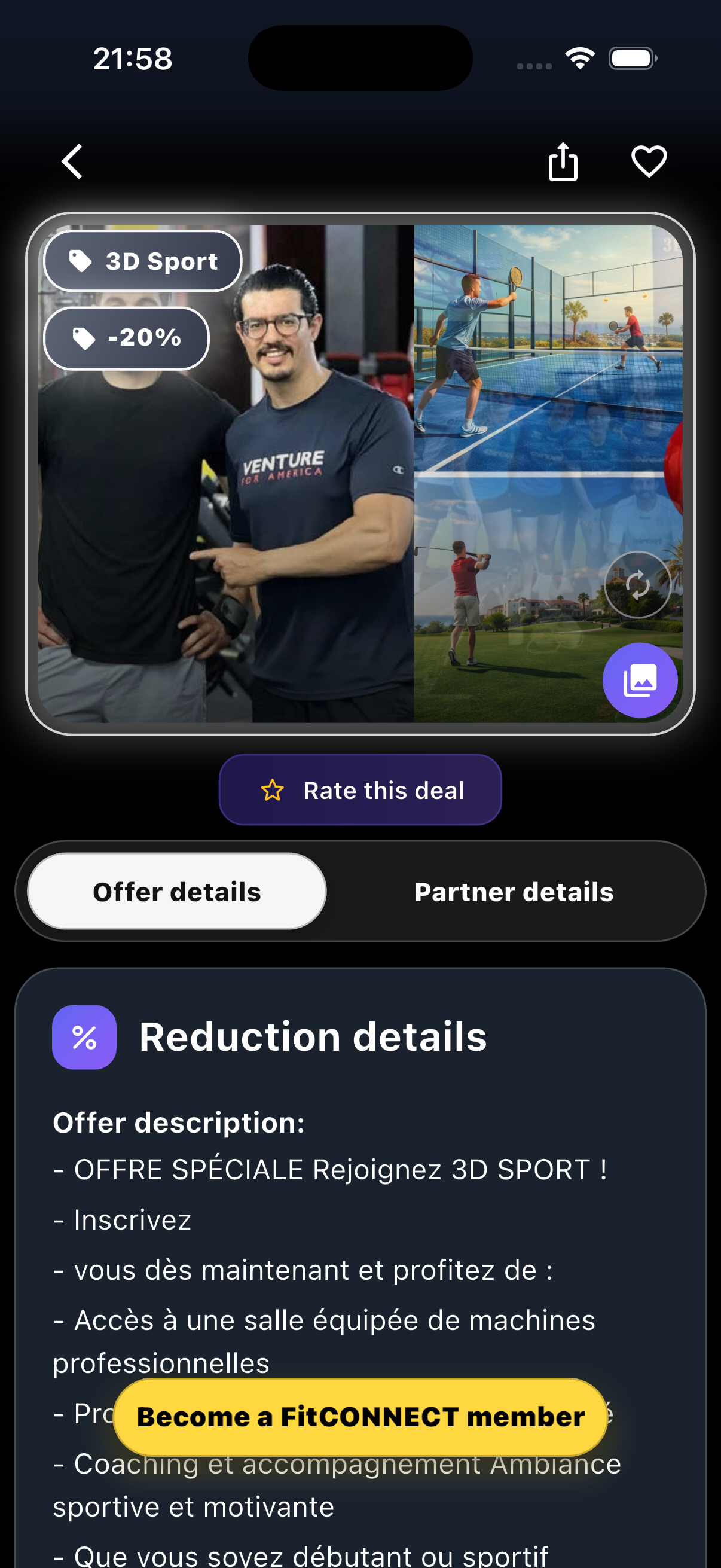Screen dimensions: 721x1568
Task: Tap Rate this deal
Action: click(360, 790)
